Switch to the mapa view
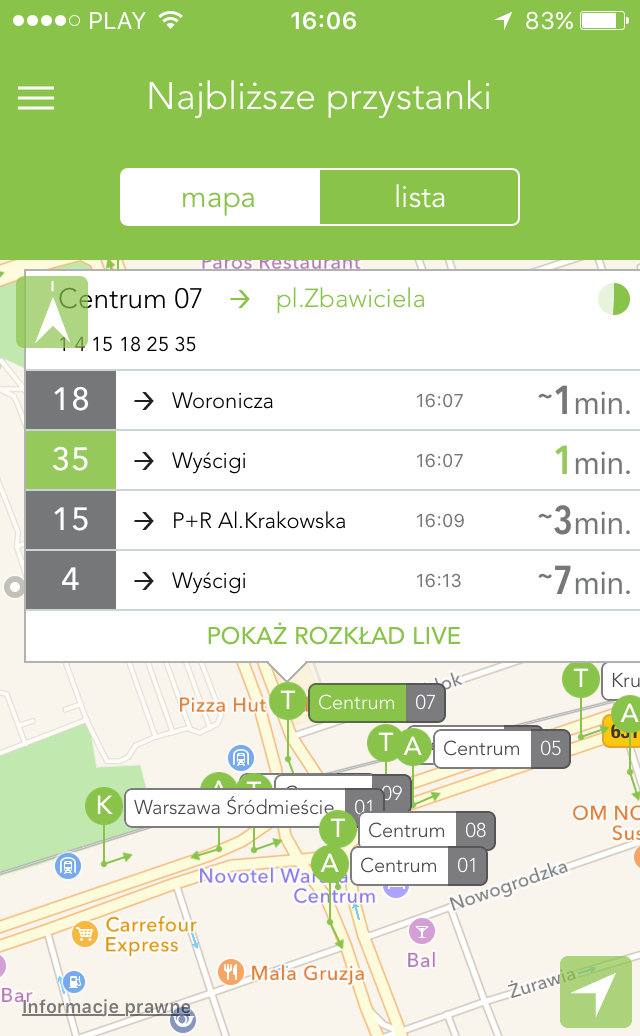The image size is (640, 1036). (x=220, y=197)
